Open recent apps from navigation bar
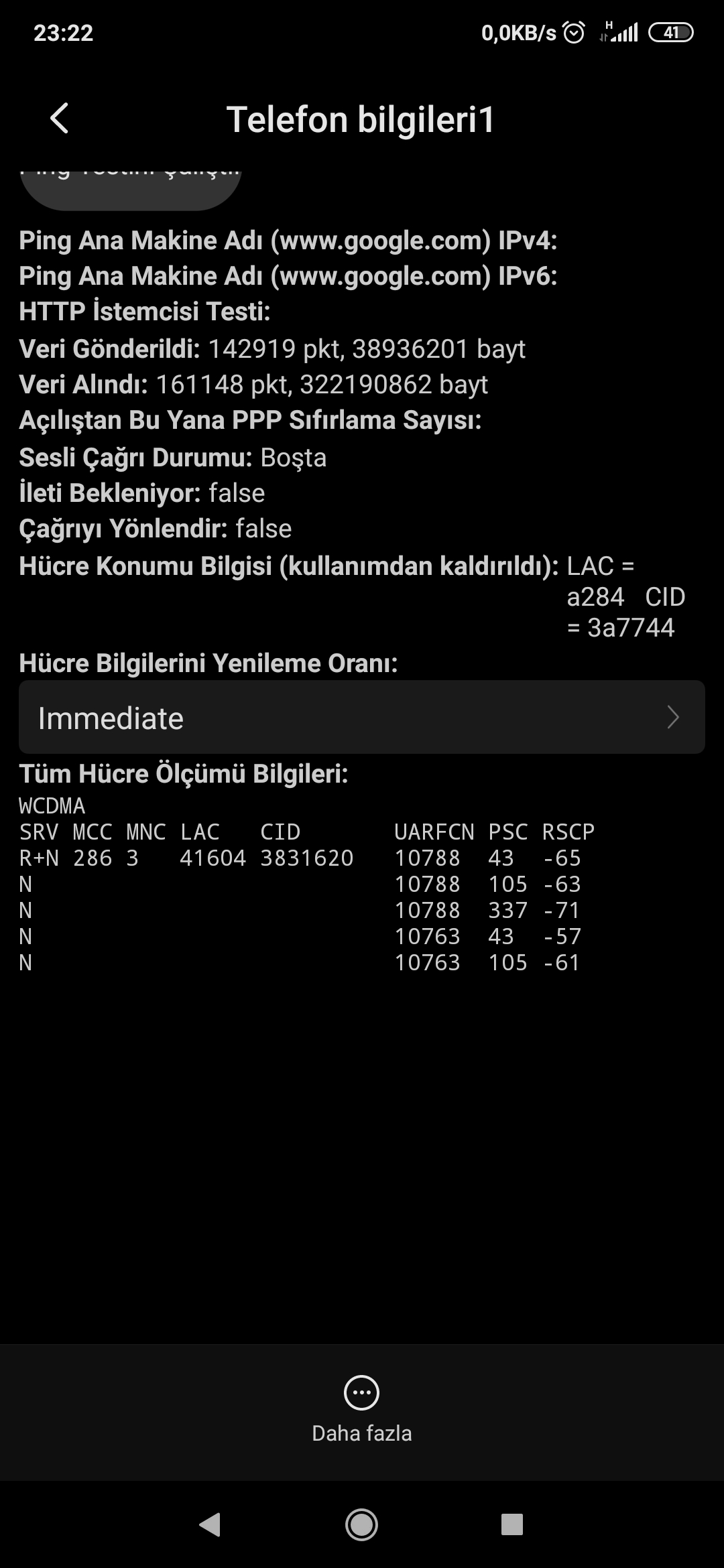The width and height of the screenshot is (724, 1568). pyautogui.click(x=512, y=1524)
